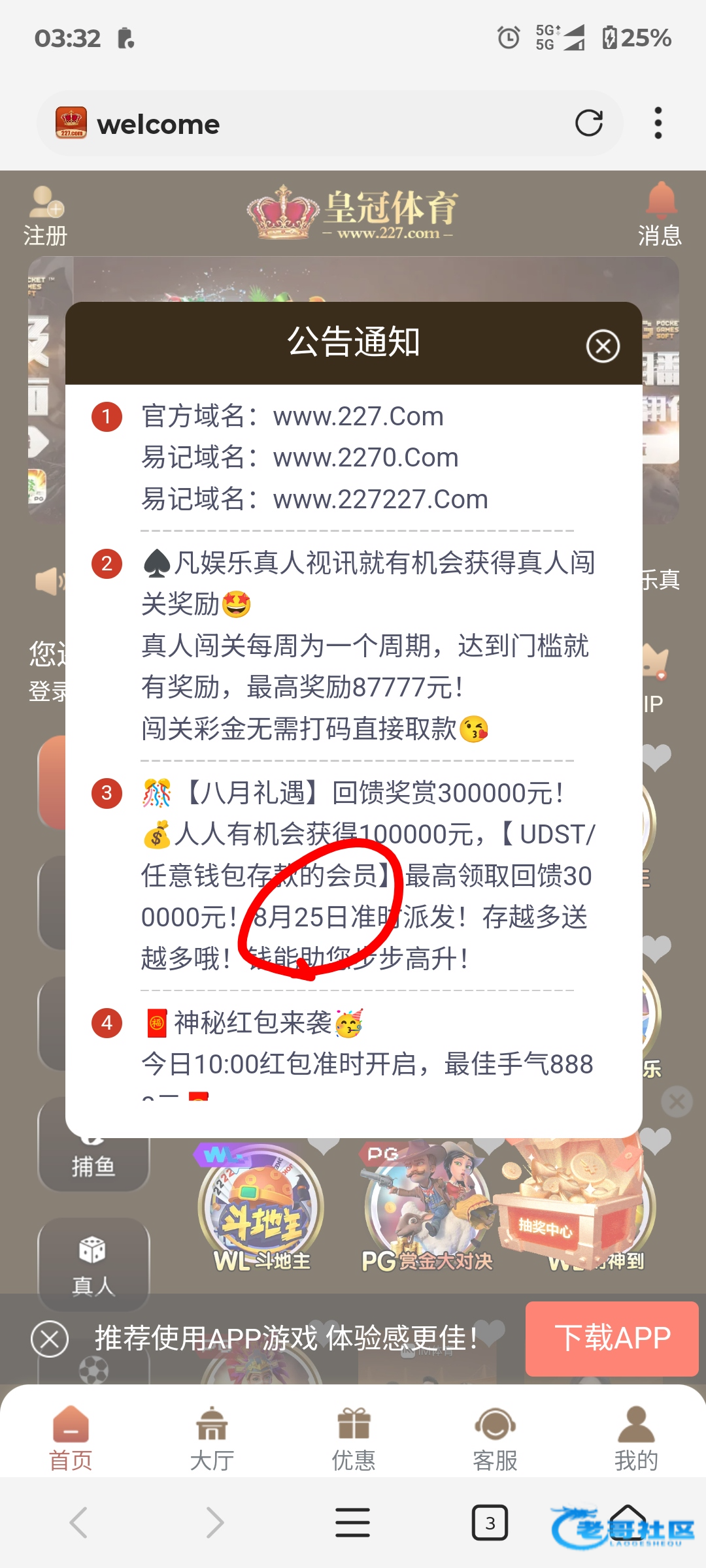Open the browser's overflow menu

coord(658,123)
